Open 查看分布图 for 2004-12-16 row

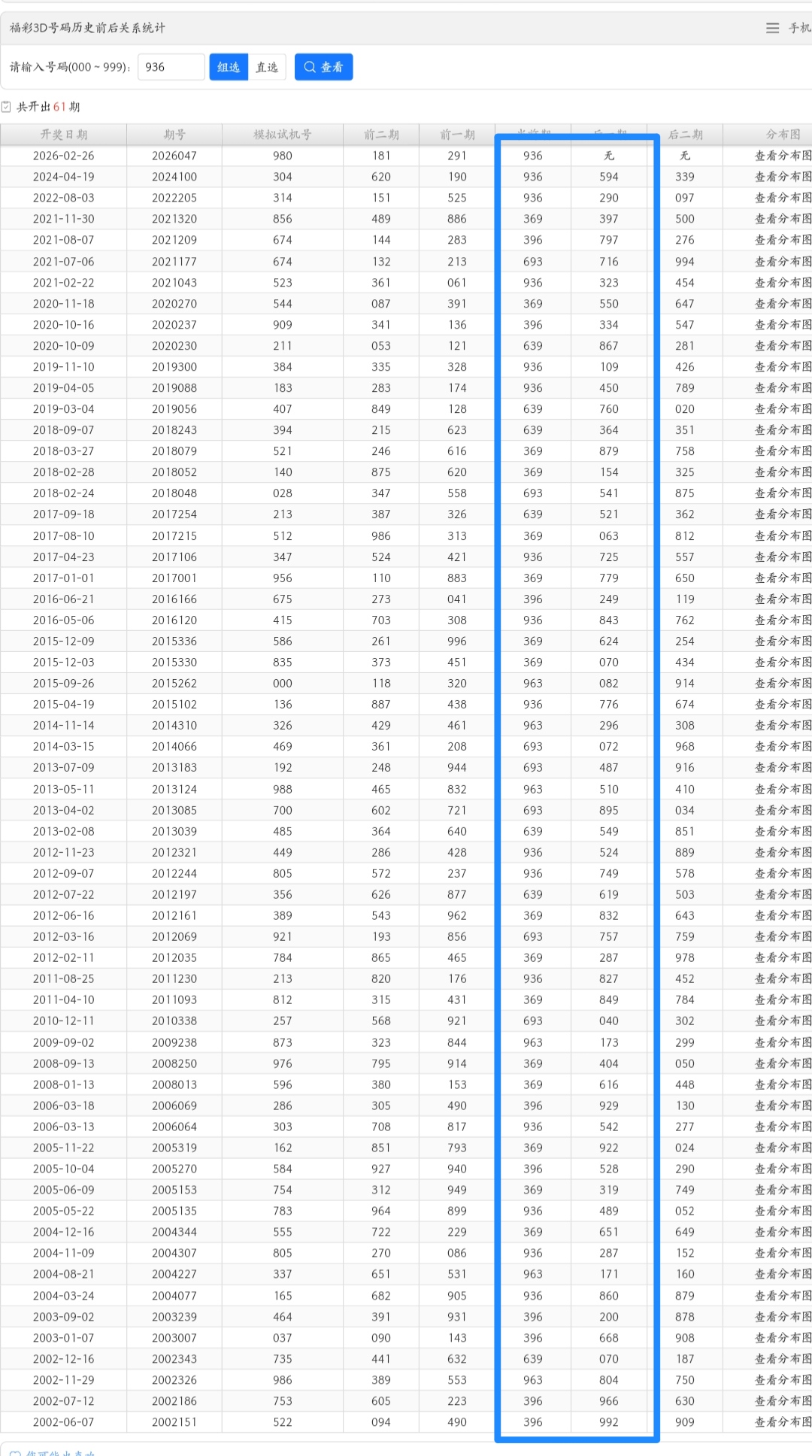[782, 1233]
